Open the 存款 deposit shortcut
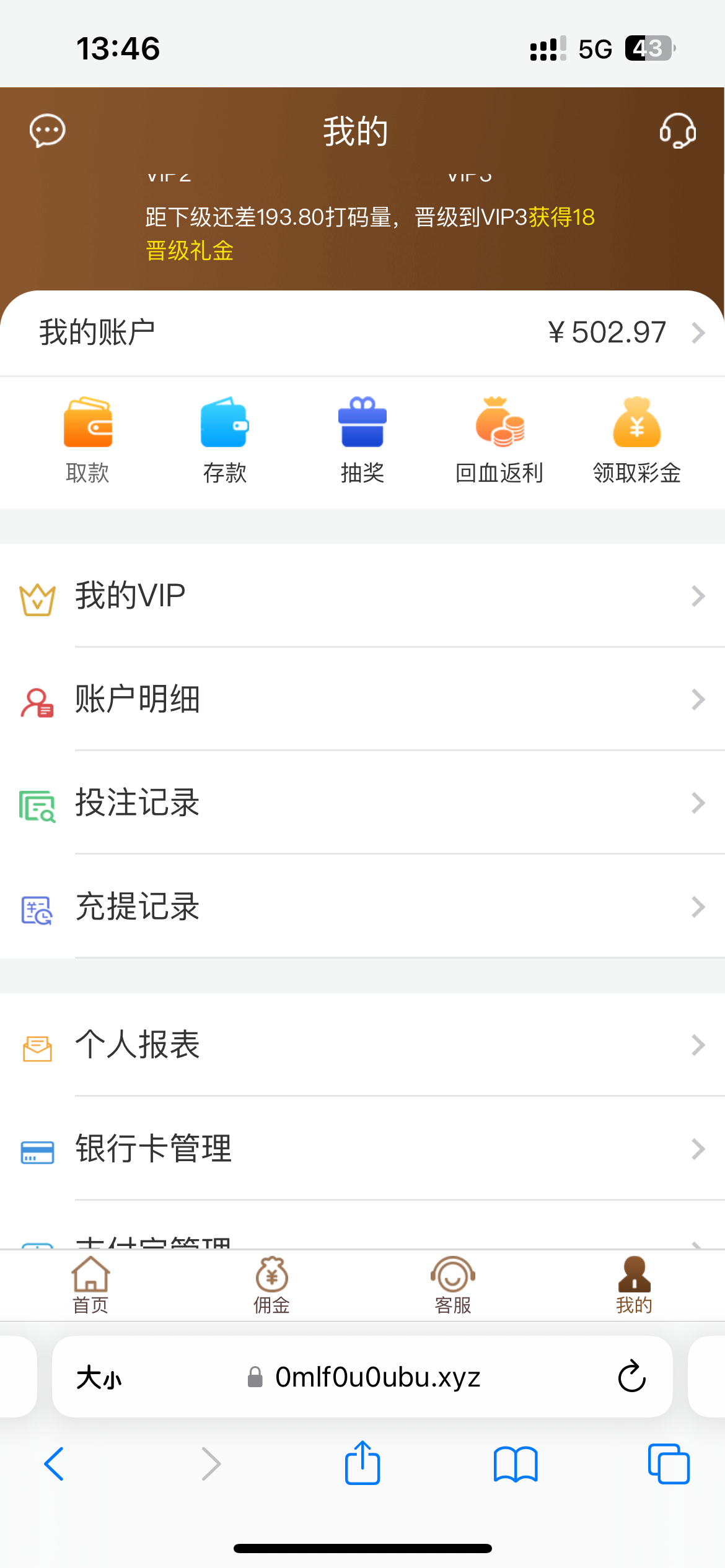725x1568 pixels. click(x=224, y=440)
